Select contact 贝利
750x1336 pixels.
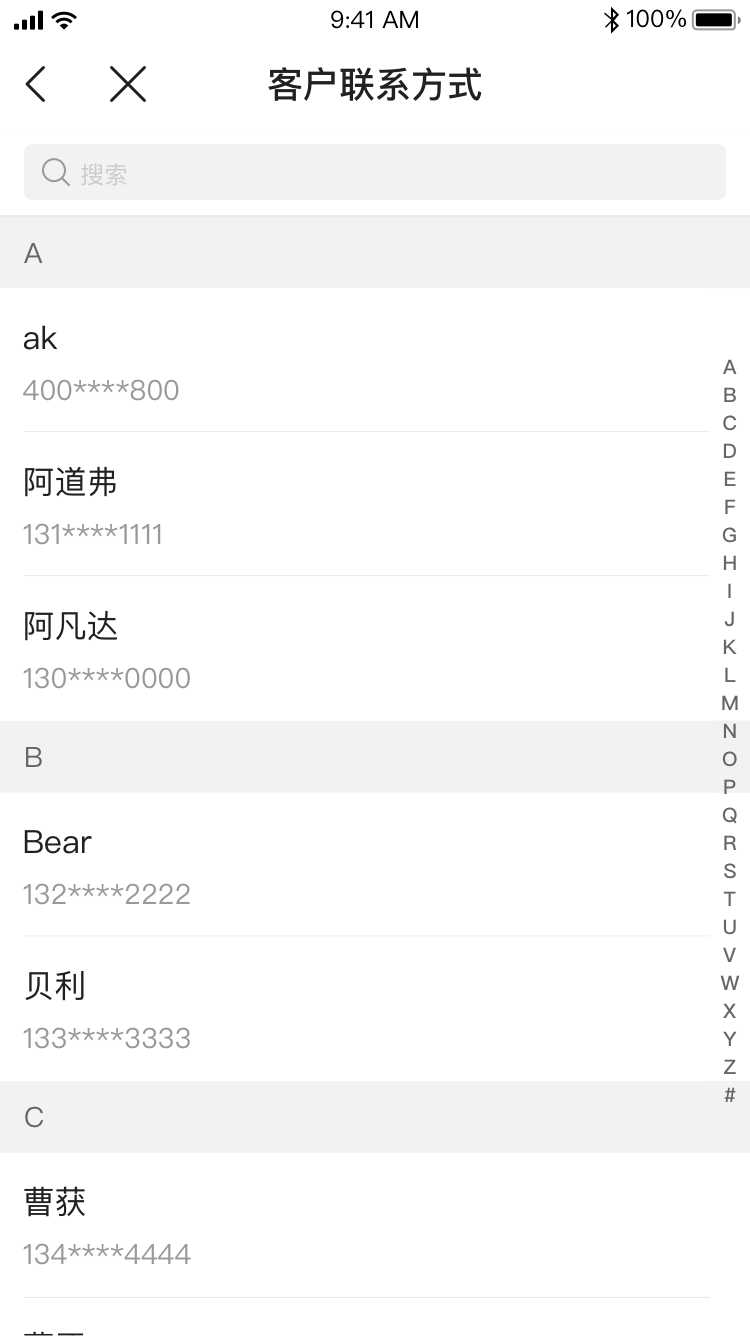coord(360,1009)
